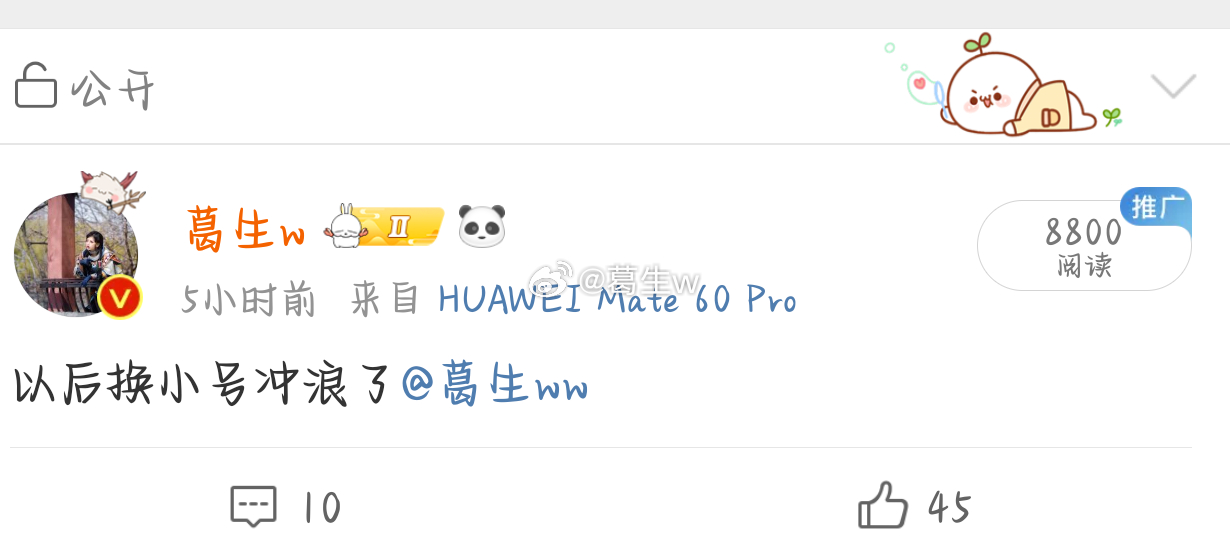1230x559 pixels.
Task: Open the comments on this post
Action: (285, 507)
